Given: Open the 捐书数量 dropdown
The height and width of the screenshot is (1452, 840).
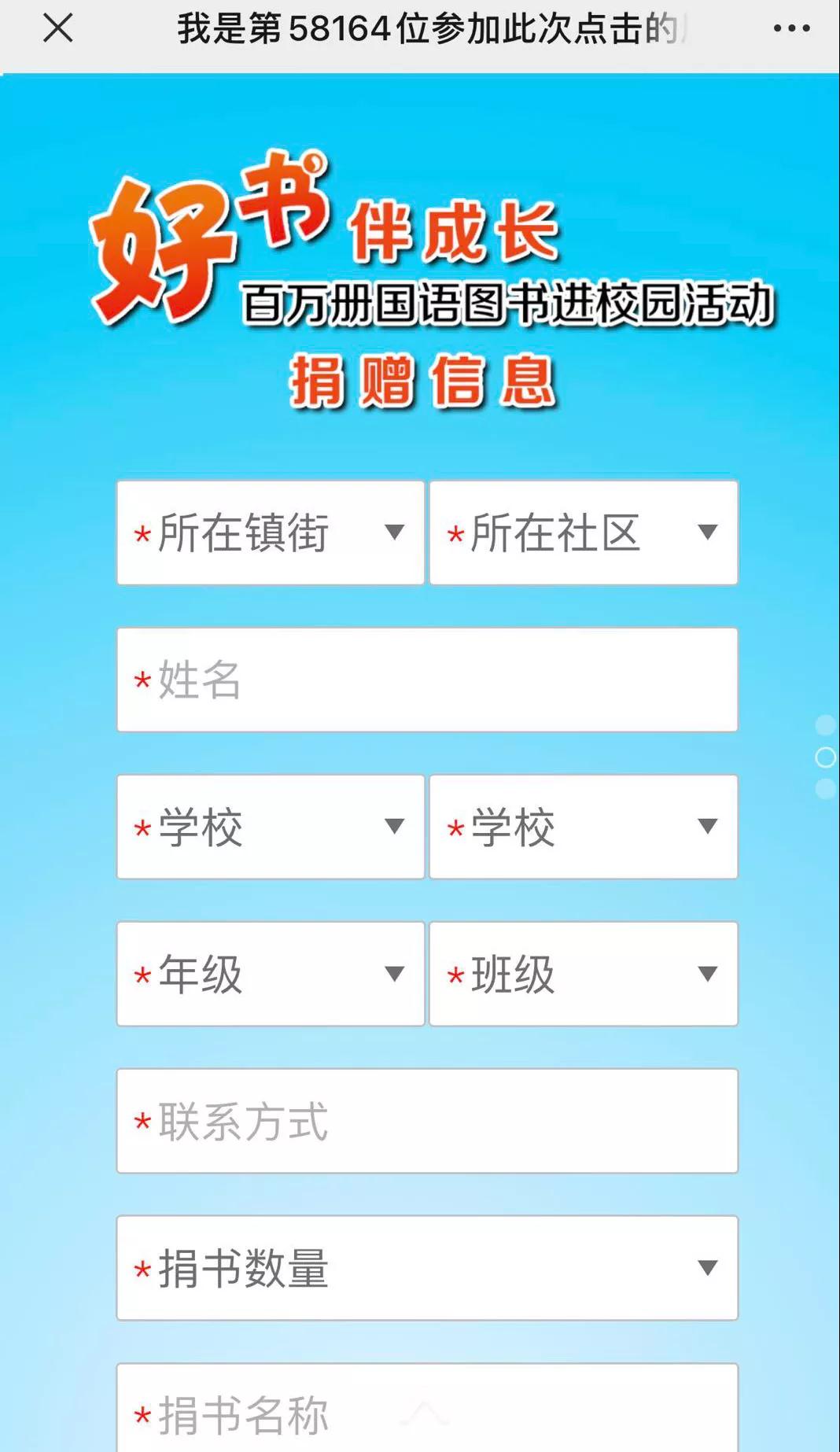Looking at the screenshot, I should (x=427, y=1268).
